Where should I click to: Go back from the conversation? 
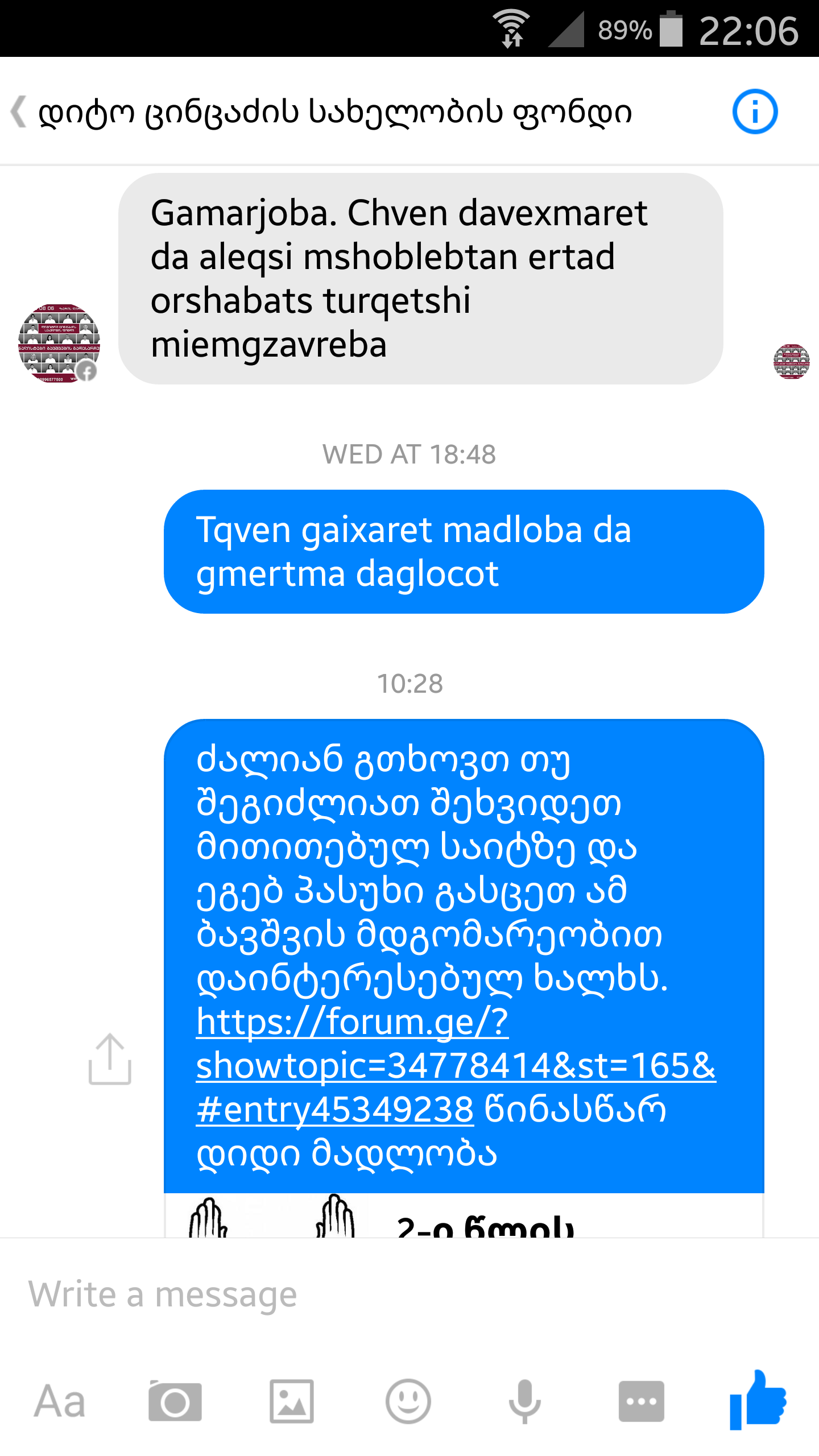point(19,112)
